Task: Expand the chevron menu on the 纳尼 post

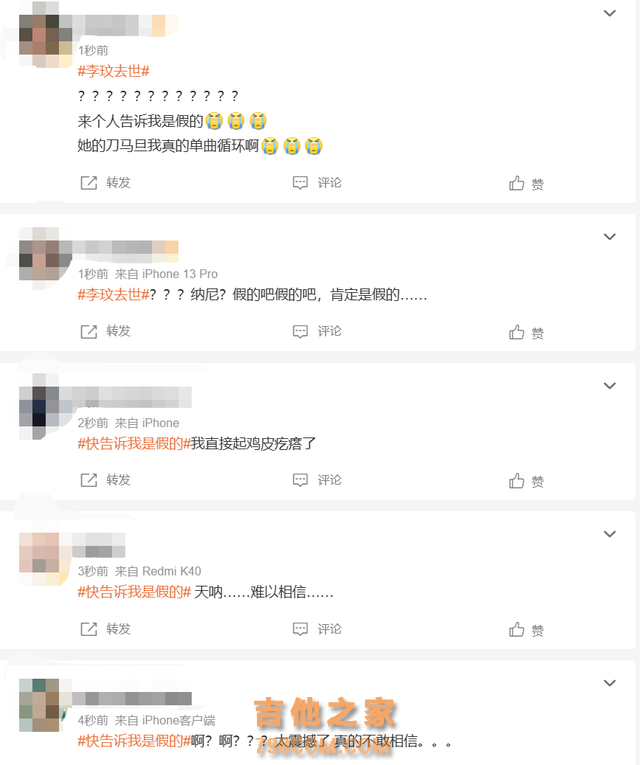Action: point(609,237)
